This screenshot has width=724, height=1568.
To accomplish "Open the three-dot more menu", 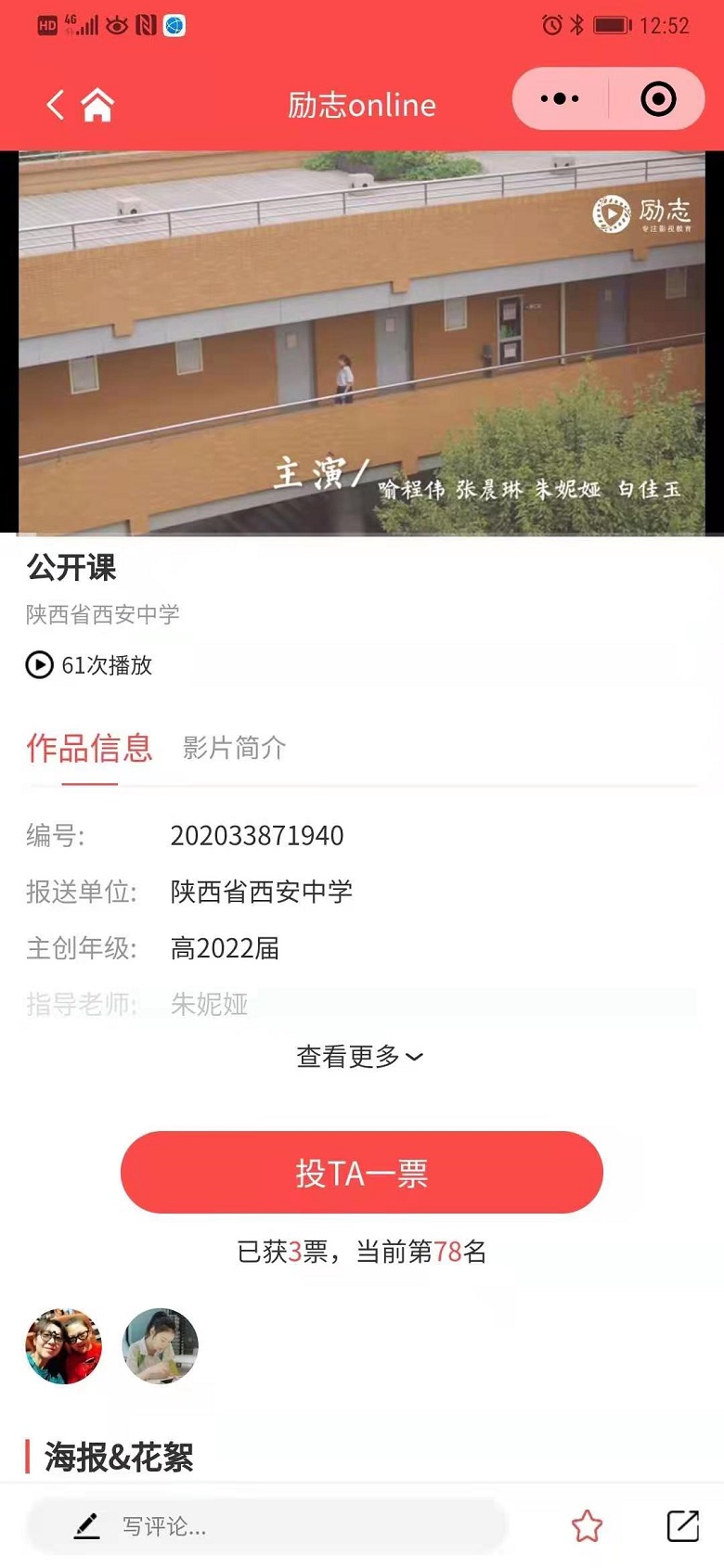I will coord(560,99).
